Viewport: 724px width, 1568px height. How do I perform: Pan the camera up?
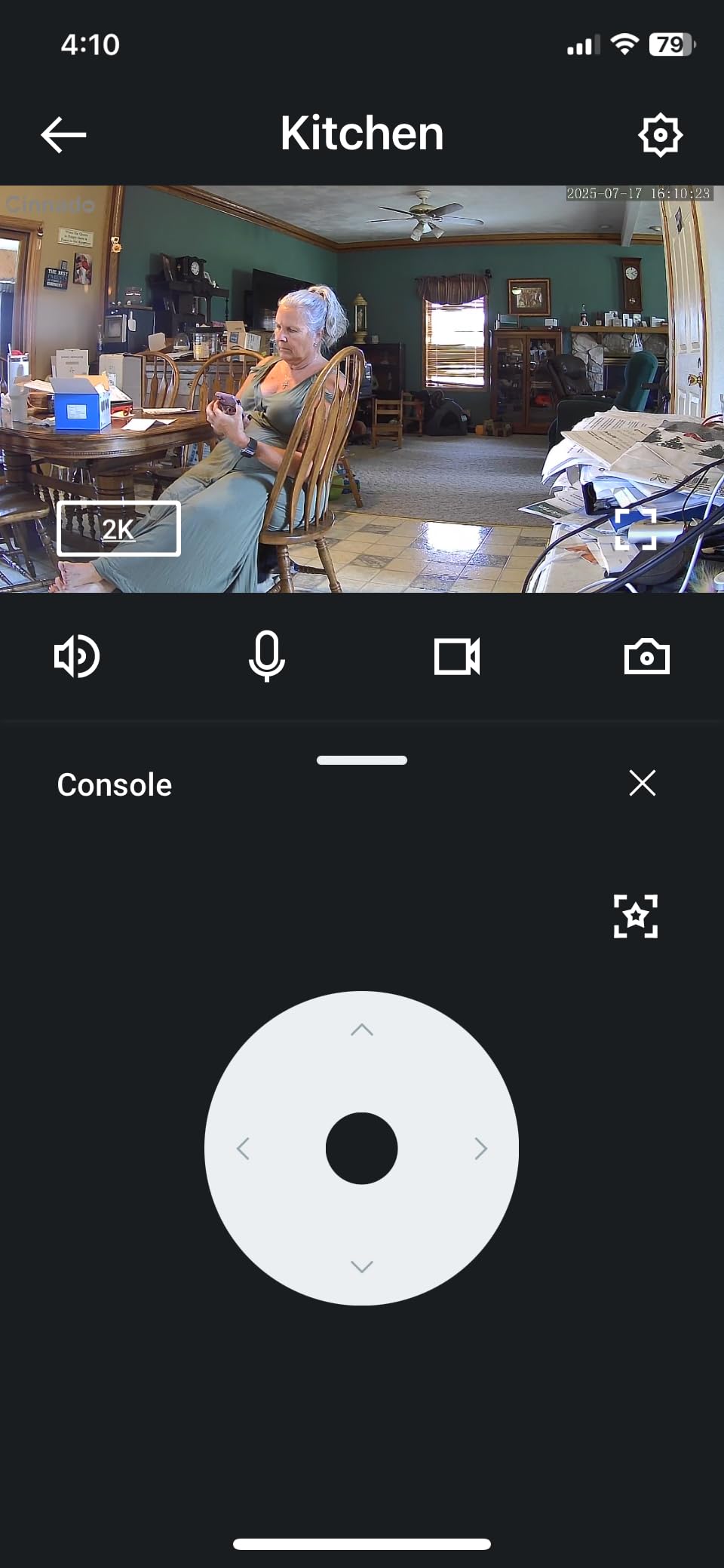(362, 1029)
